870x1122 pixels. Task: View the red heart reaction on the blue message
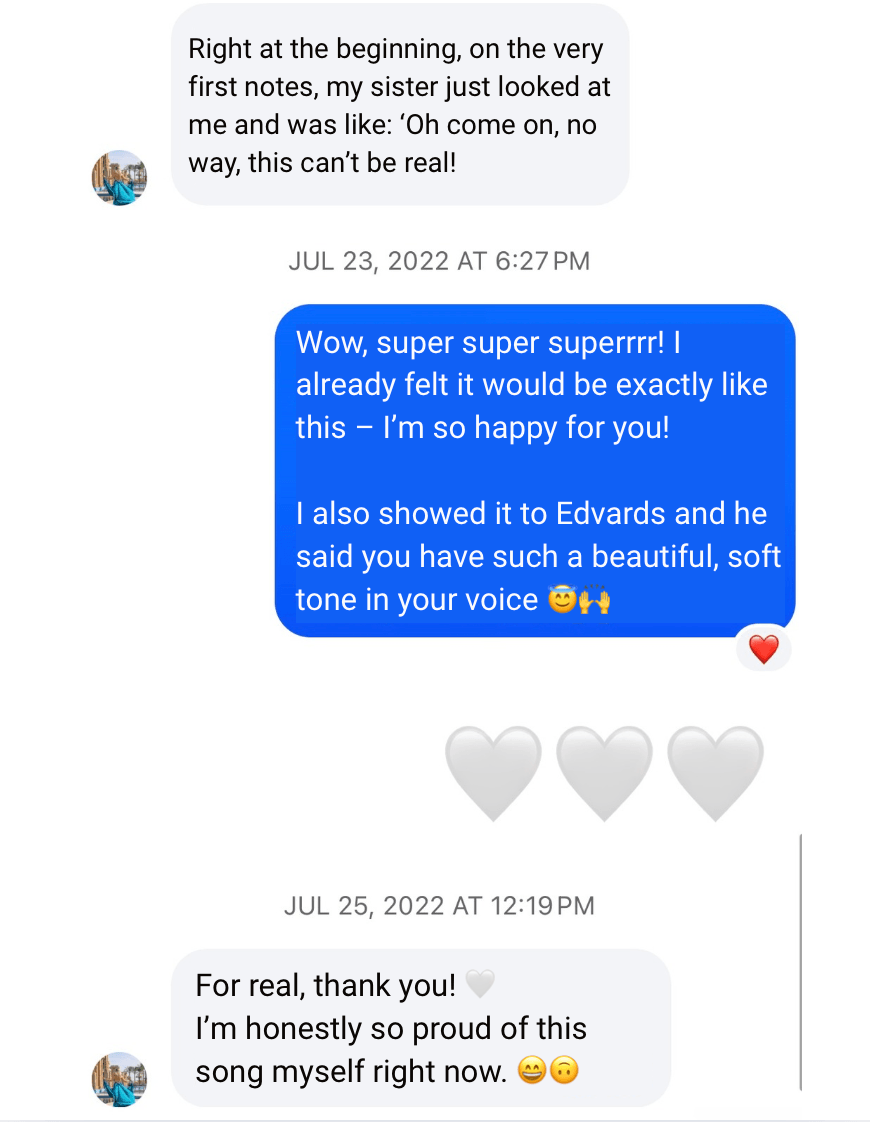(x=763, y=649)
